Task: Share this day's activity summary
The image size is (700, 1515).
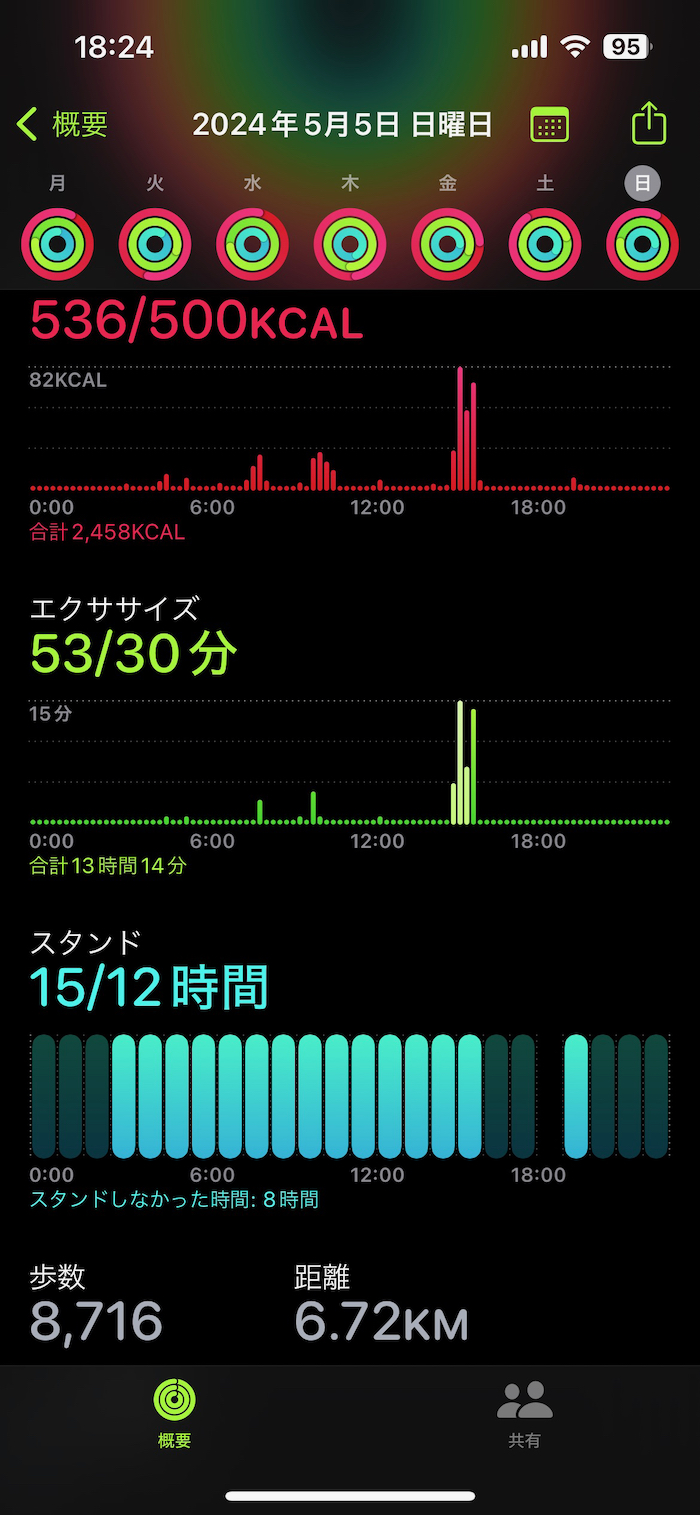Action: click(x=649, y=124)
